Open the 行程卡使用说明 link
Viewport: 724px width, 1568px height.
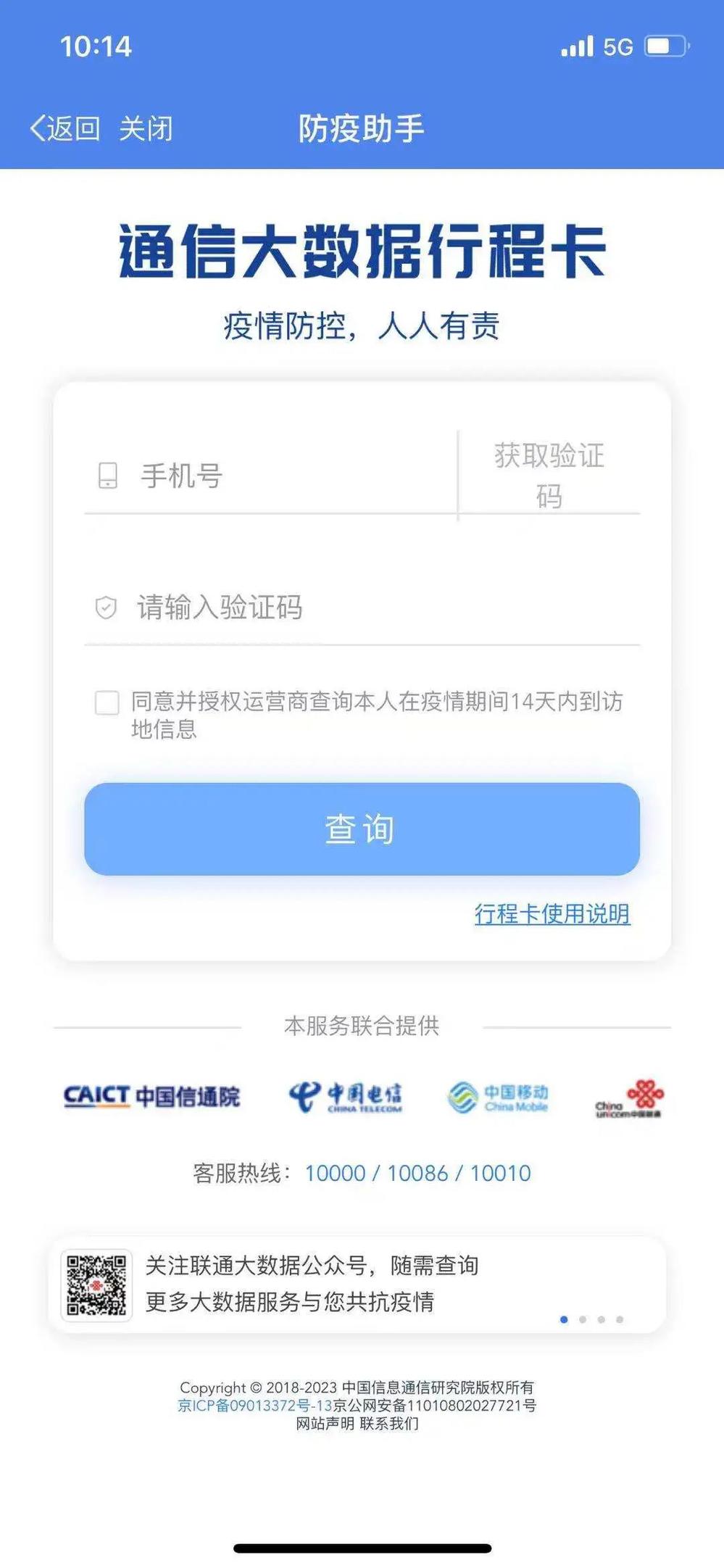(552, 913)
